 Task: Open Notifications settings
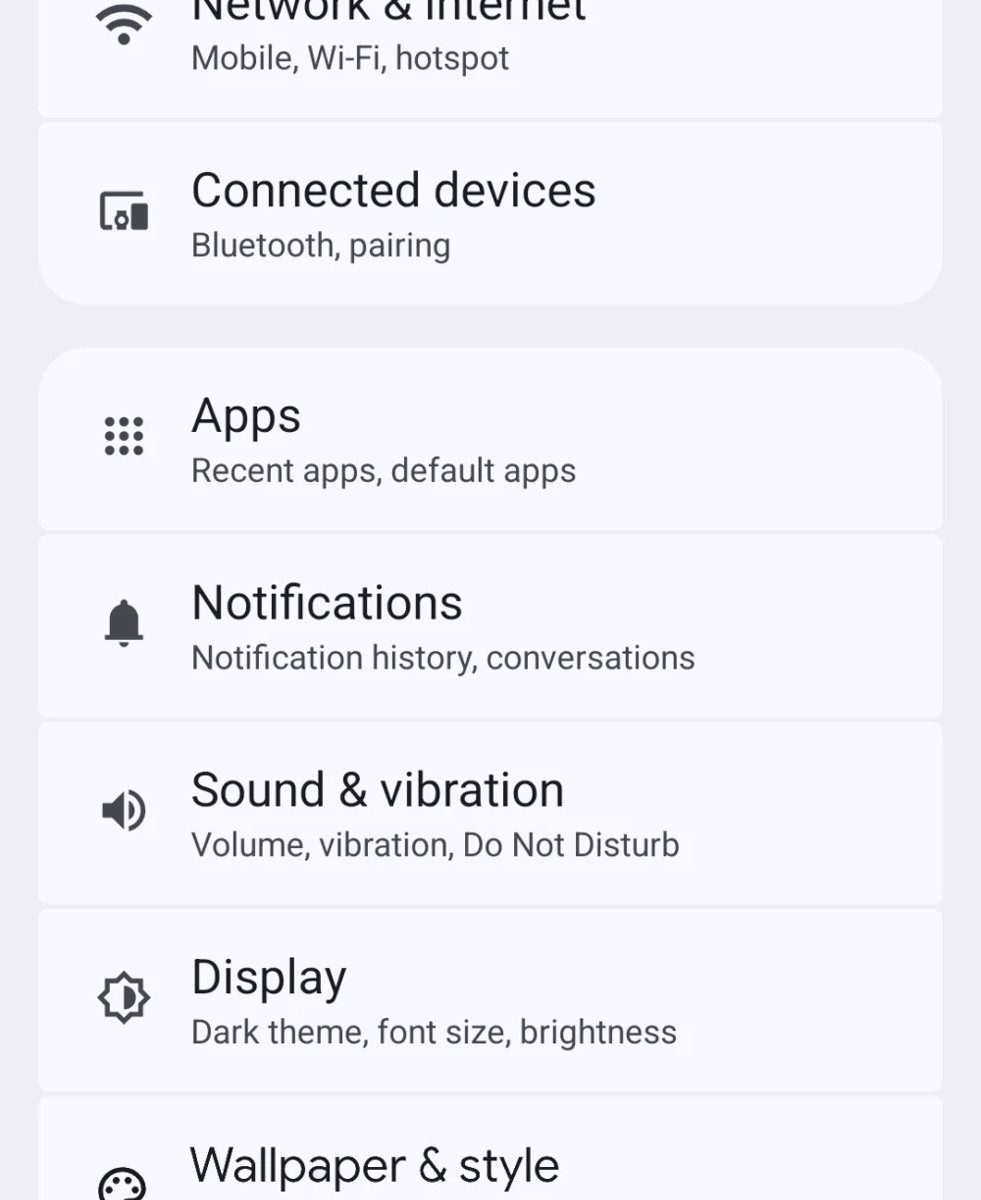[442, 627]
